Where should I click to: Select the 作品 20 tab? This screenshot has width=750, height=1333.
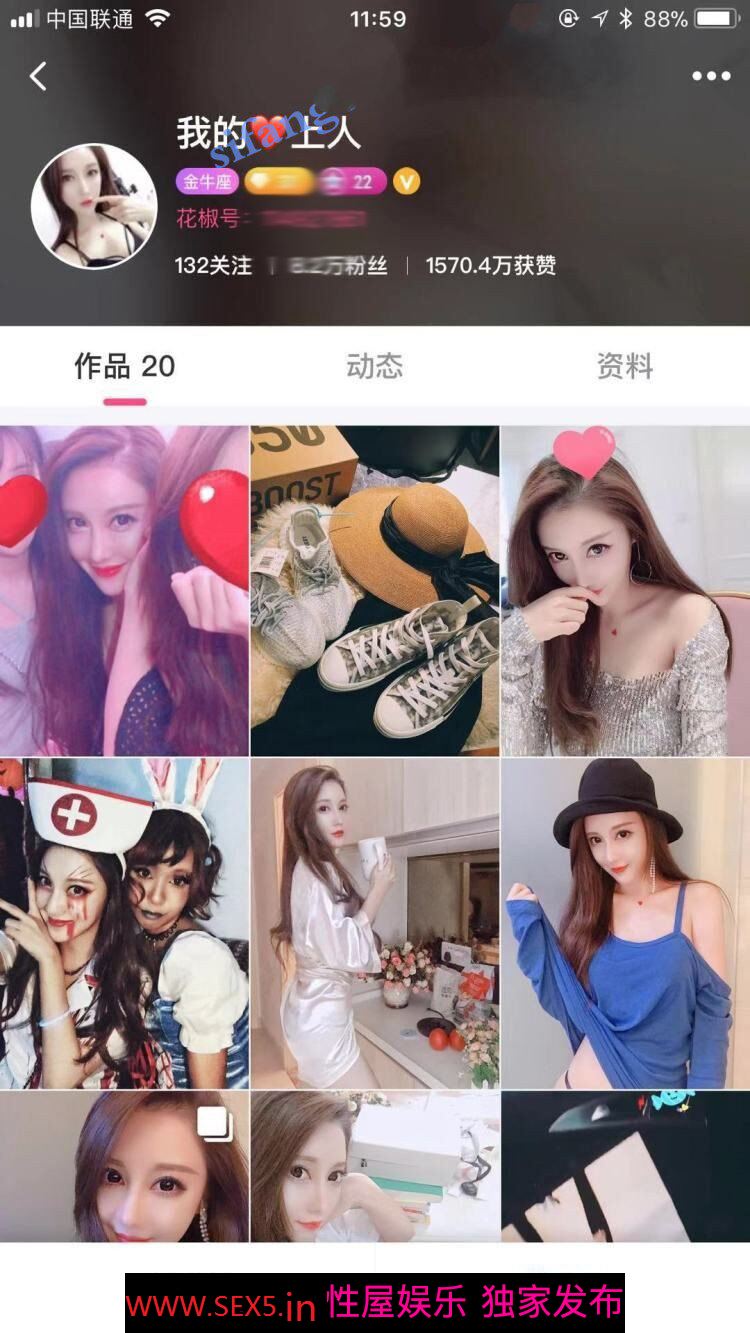tap(125, 366)
